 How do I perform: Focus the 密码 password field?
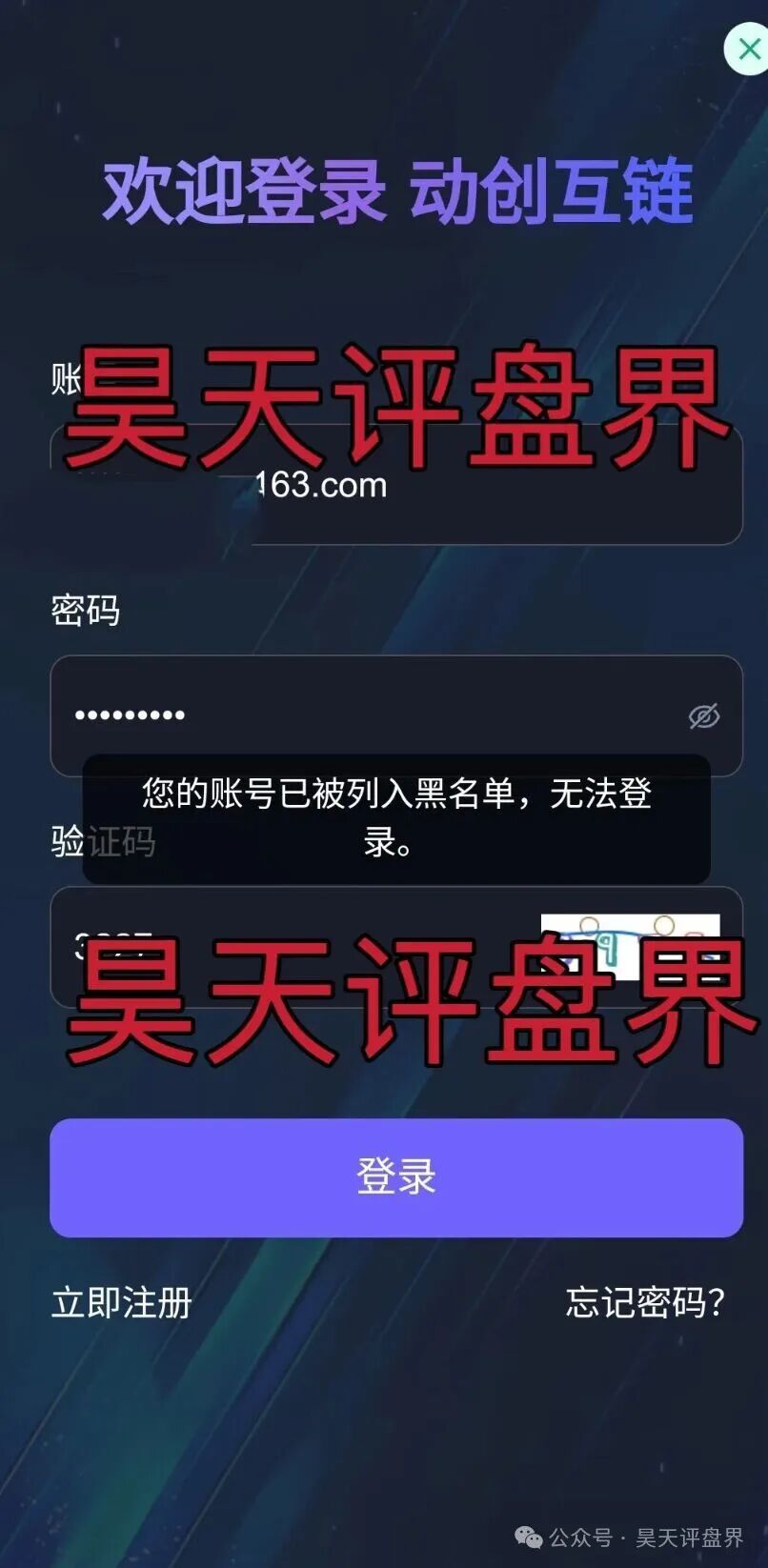(362, 714)
